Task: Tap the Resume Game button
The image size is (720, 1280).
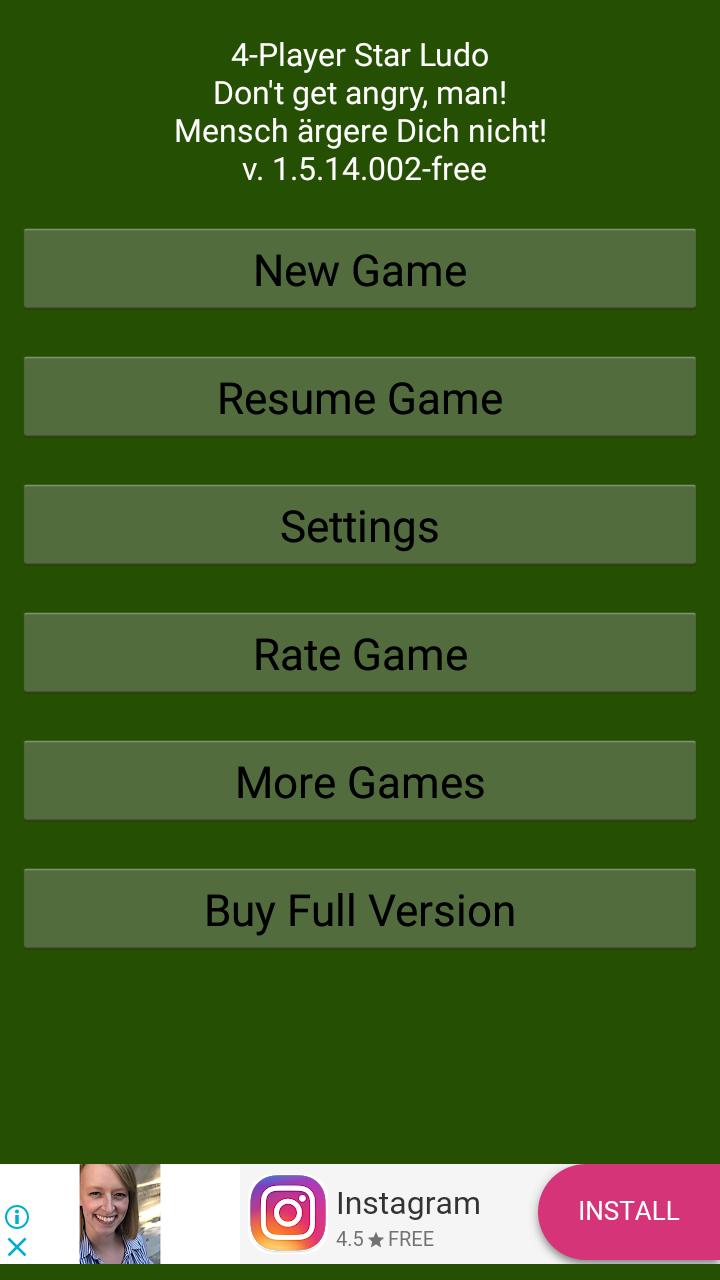Action: pos(360,397)
